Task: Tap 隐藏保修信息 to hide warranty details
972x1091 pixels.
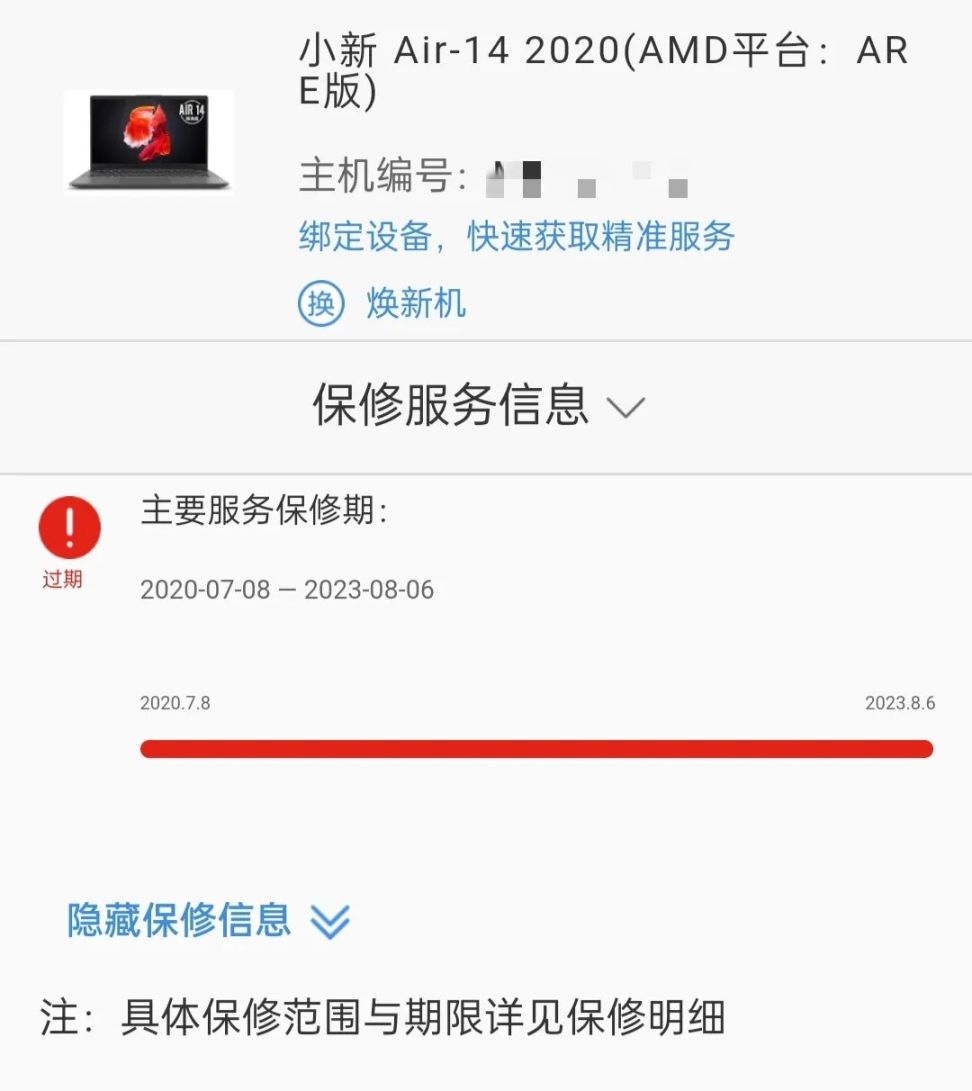Action: pyautogui.click(x=208, y=920)
